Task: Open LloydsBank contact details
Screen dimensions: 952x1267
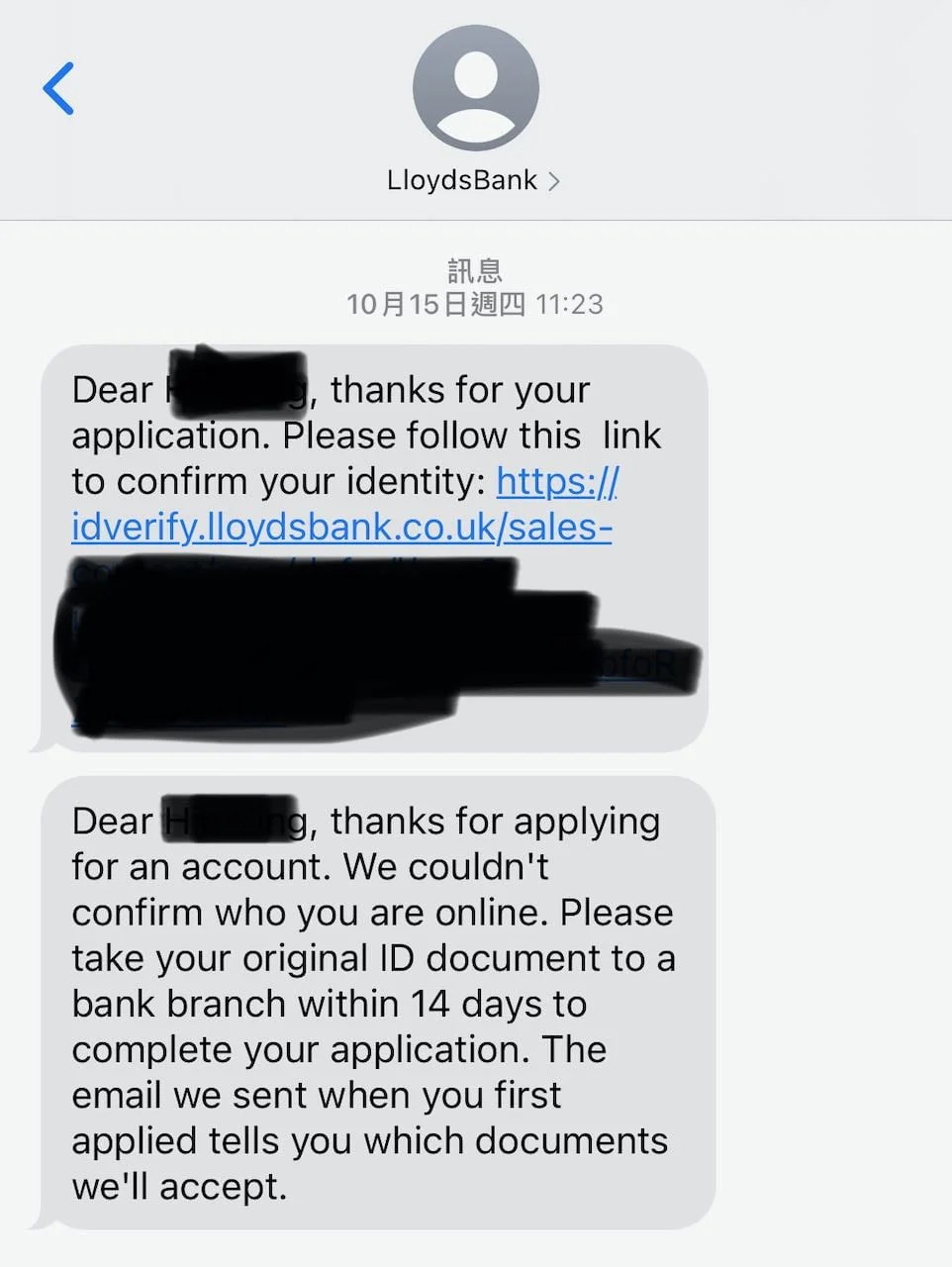Action: point(474,180)
